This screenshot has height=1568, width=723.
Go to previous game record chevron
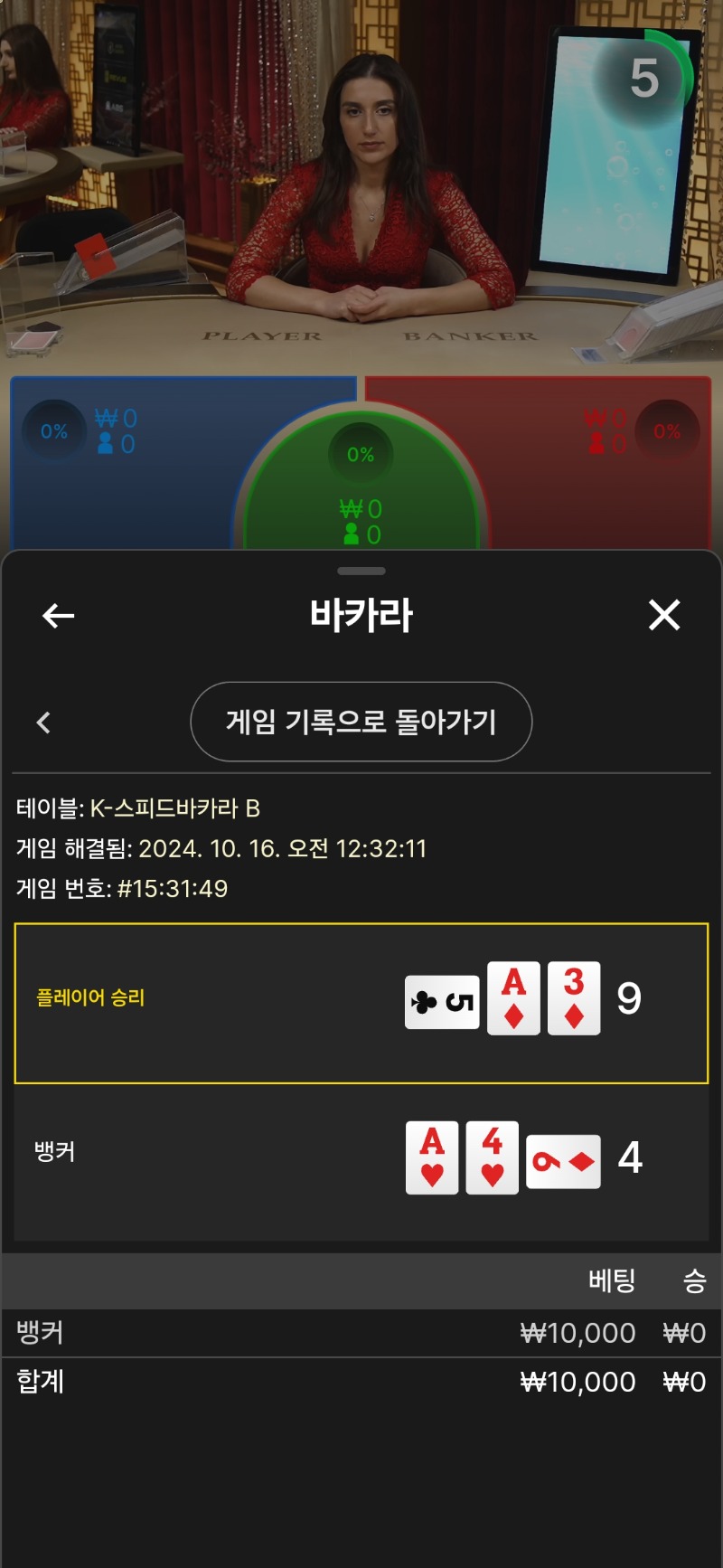[43, 722]
